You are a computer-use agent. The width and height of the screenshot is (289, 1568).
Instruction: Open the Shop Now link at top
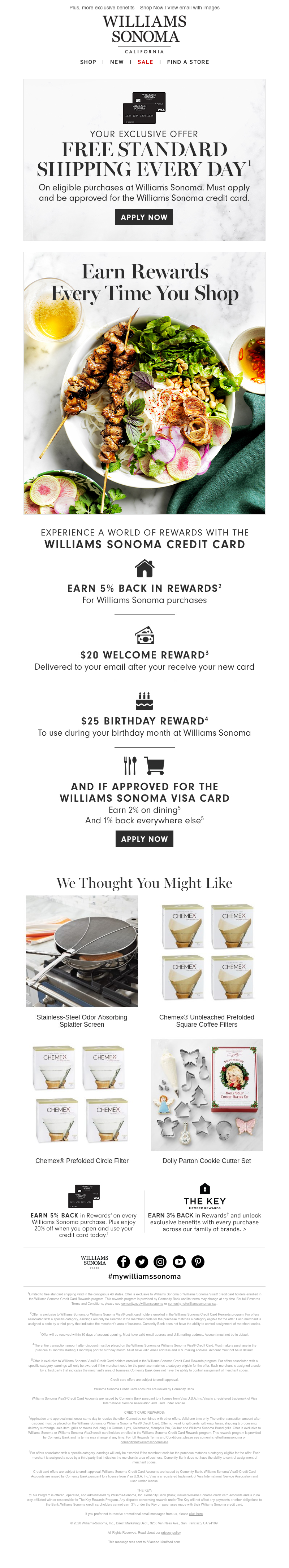pyautogui.click(x=151, y=8)
